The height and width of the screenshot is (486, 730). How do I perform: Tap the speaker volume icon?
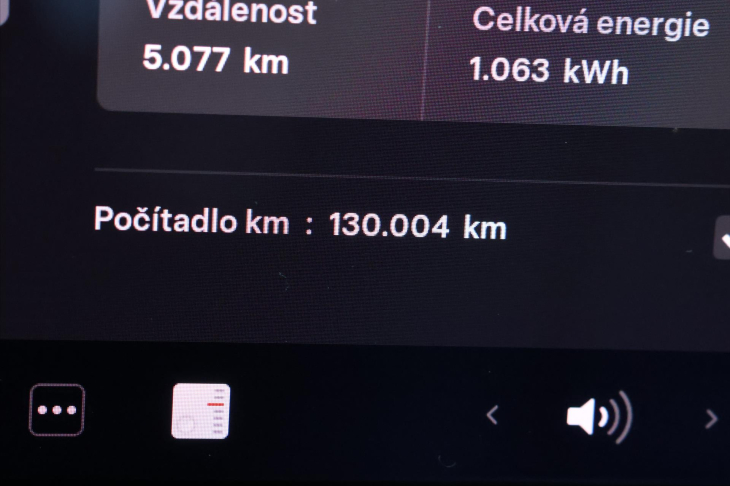(x=598, y=416)
